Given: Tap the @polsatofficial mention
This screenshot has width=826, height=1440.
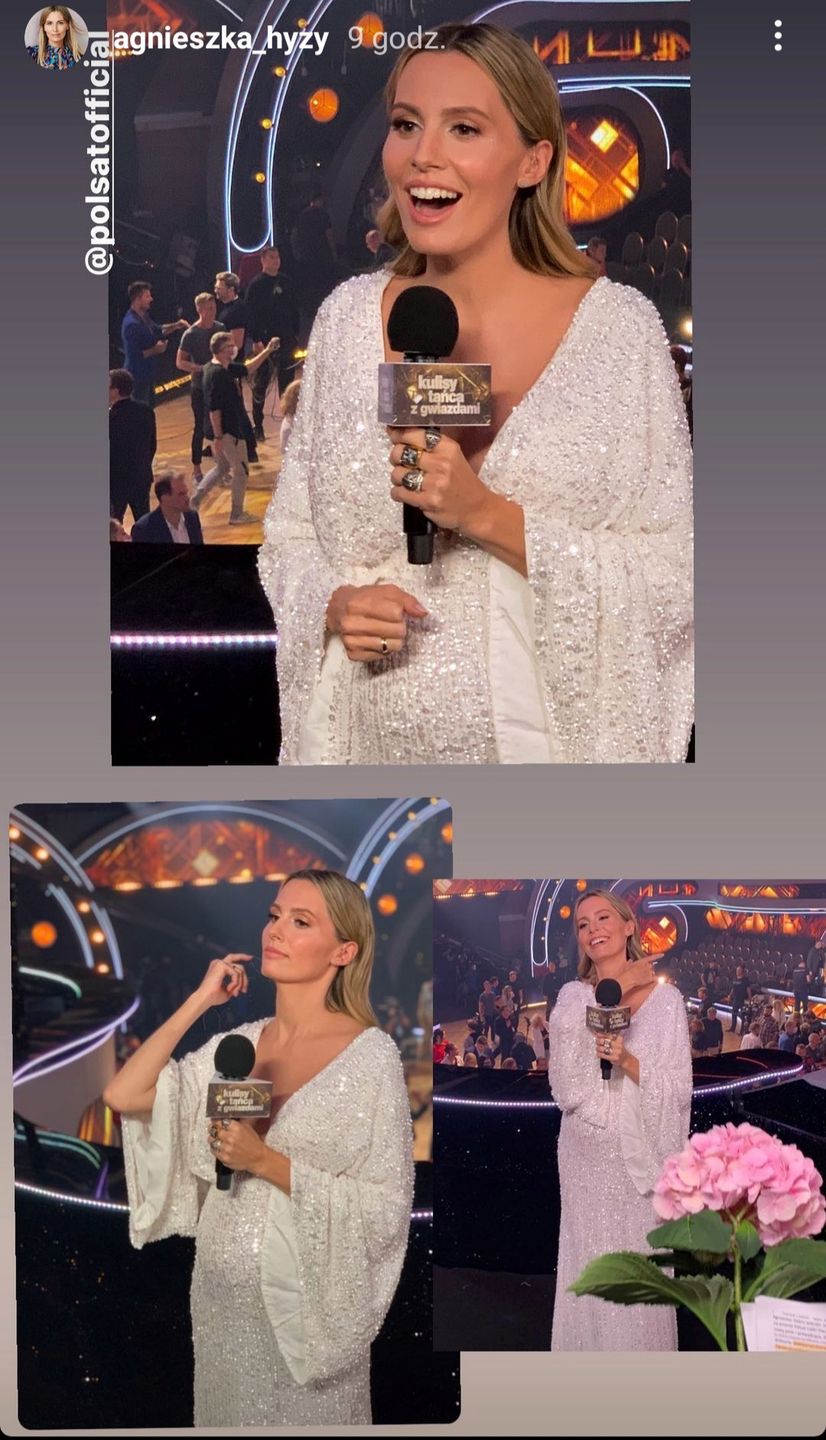Looking at the screenshot, I should point(98,155).
